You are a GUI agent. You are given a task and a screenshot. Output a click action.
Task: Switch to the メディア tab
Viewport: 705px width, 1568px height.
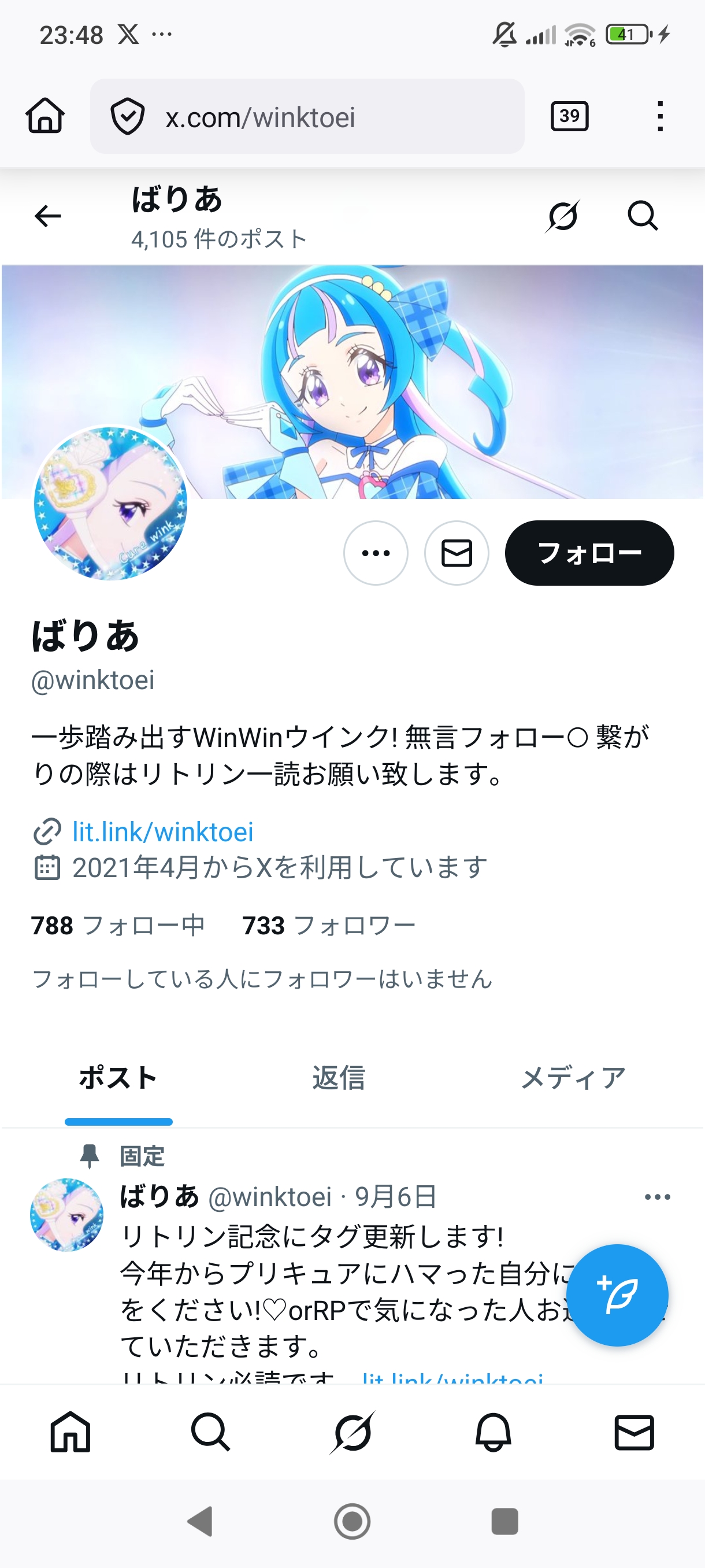[x=573, y=1078]
